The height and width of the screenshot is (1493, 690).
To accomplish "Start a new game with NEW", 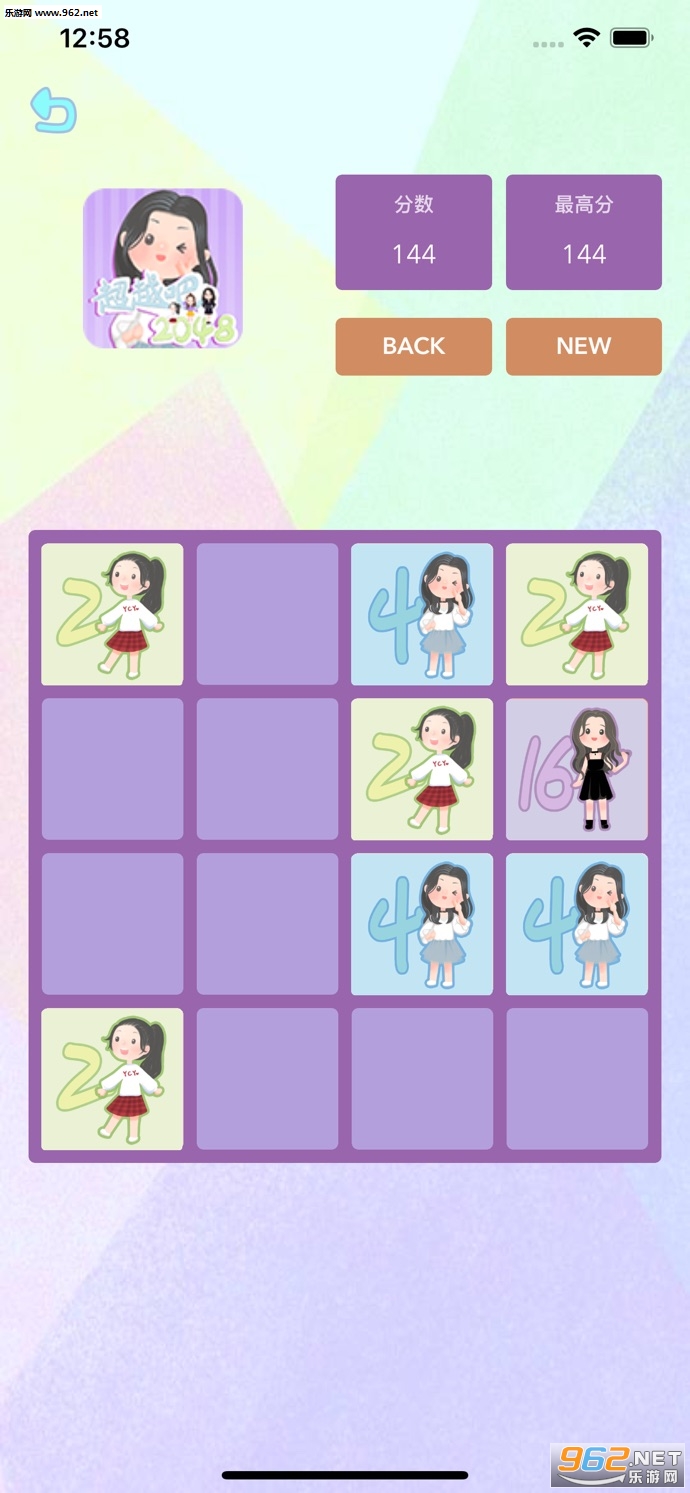I will click(583, 346).
